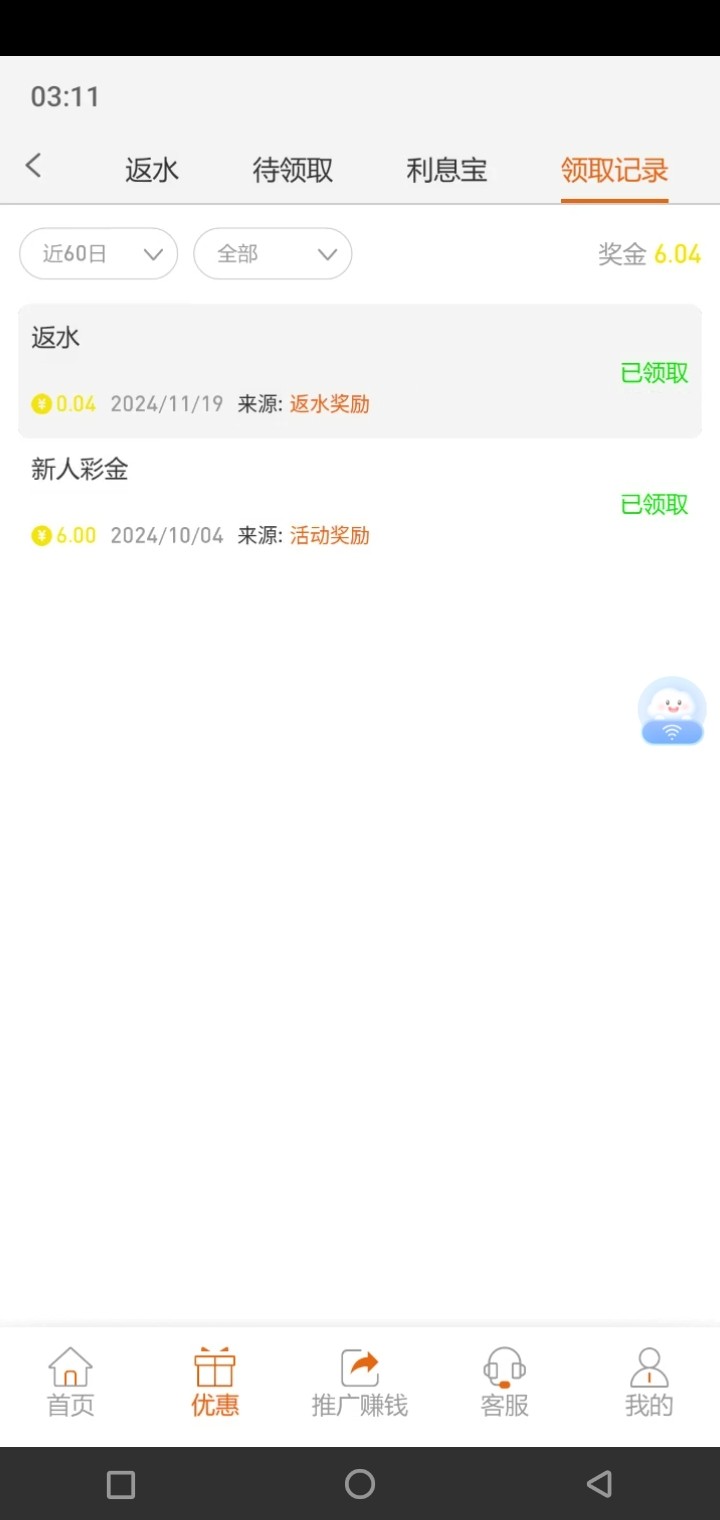Viewport: 720px width, 1520px height.
Task: Open the 返水 record dated 2024/11/19
Action: [x=360, y=371]
